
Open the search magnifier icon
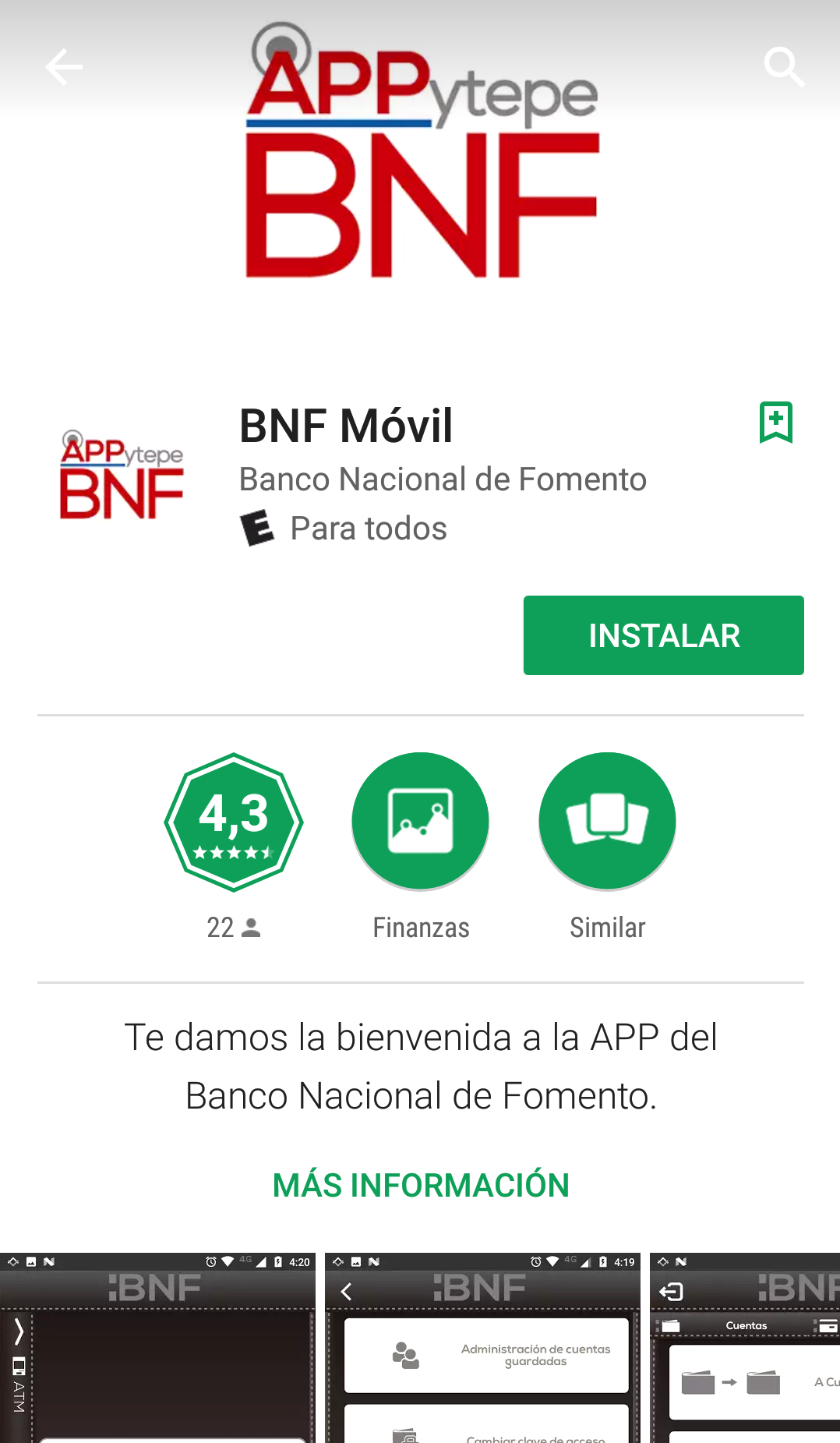point(783,66)
